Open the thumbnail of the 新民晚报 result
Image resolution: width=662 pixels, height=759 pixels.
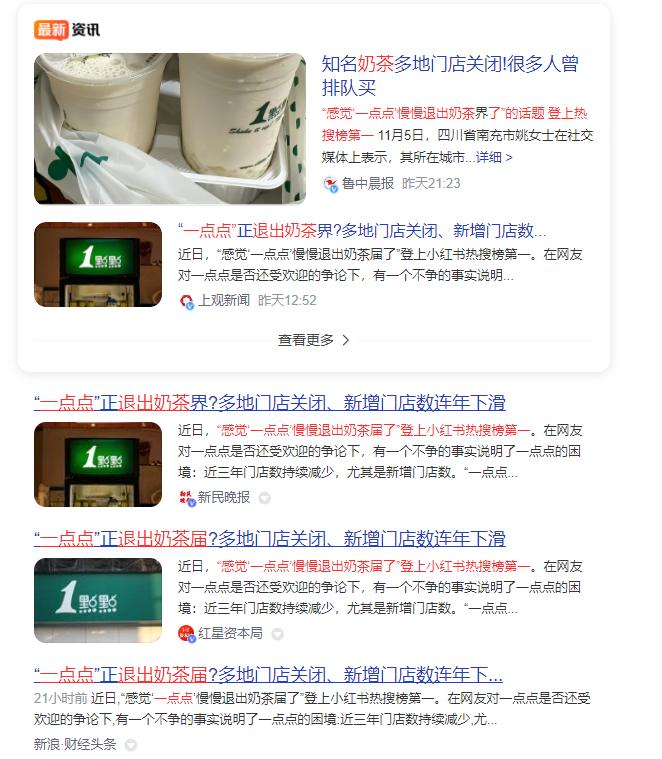tap(97, 464)
